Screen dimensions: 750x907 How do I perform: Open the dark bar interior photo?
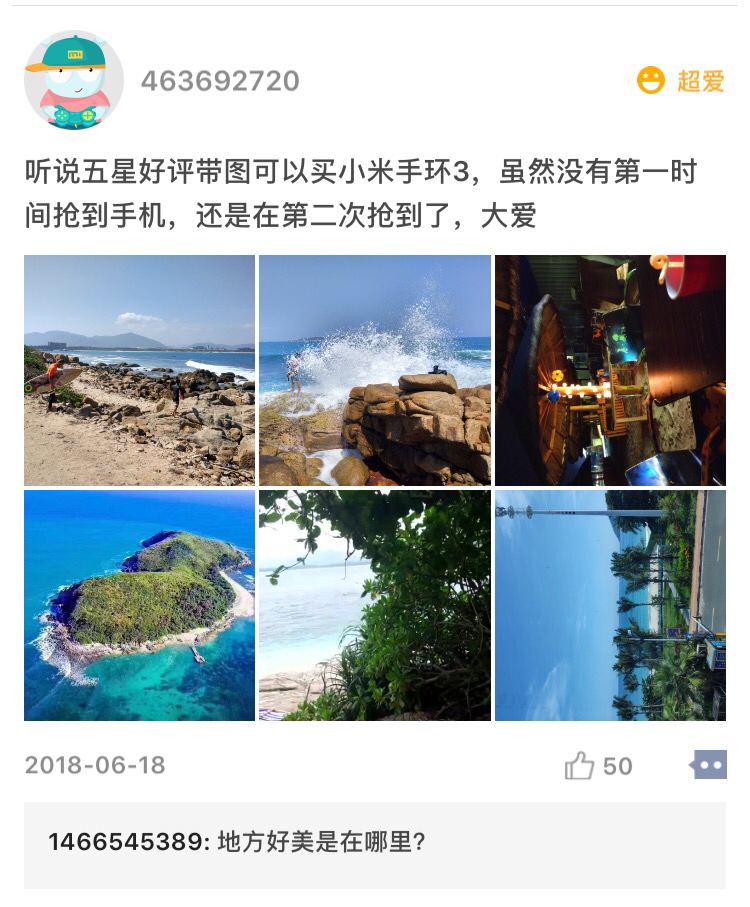[x=610, y=370]
